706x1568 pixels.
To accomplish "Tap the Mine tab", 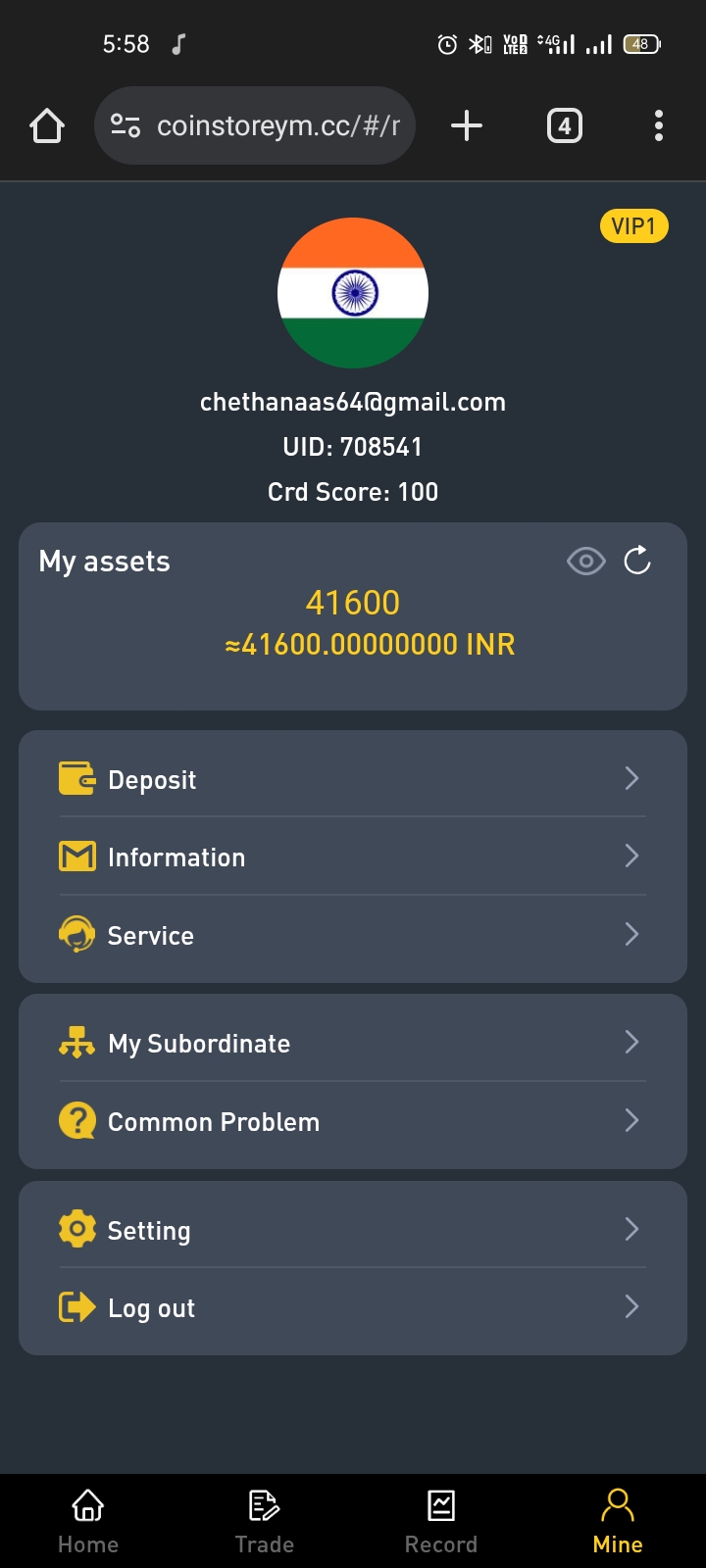I will pos(618,1521).
